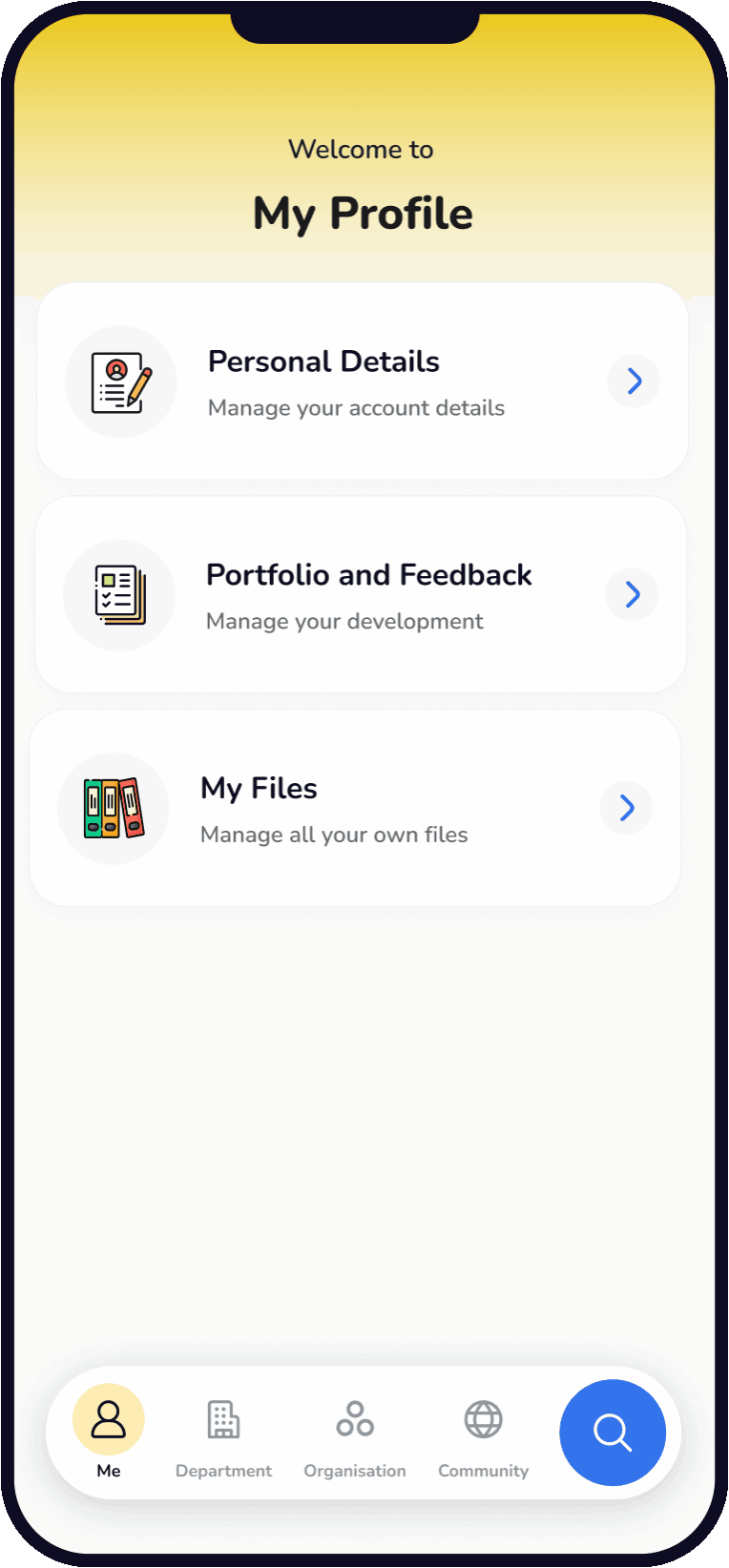729x1568 pixels.
Task: Open Portfolio and Feedback
Action: pos(361,595)
